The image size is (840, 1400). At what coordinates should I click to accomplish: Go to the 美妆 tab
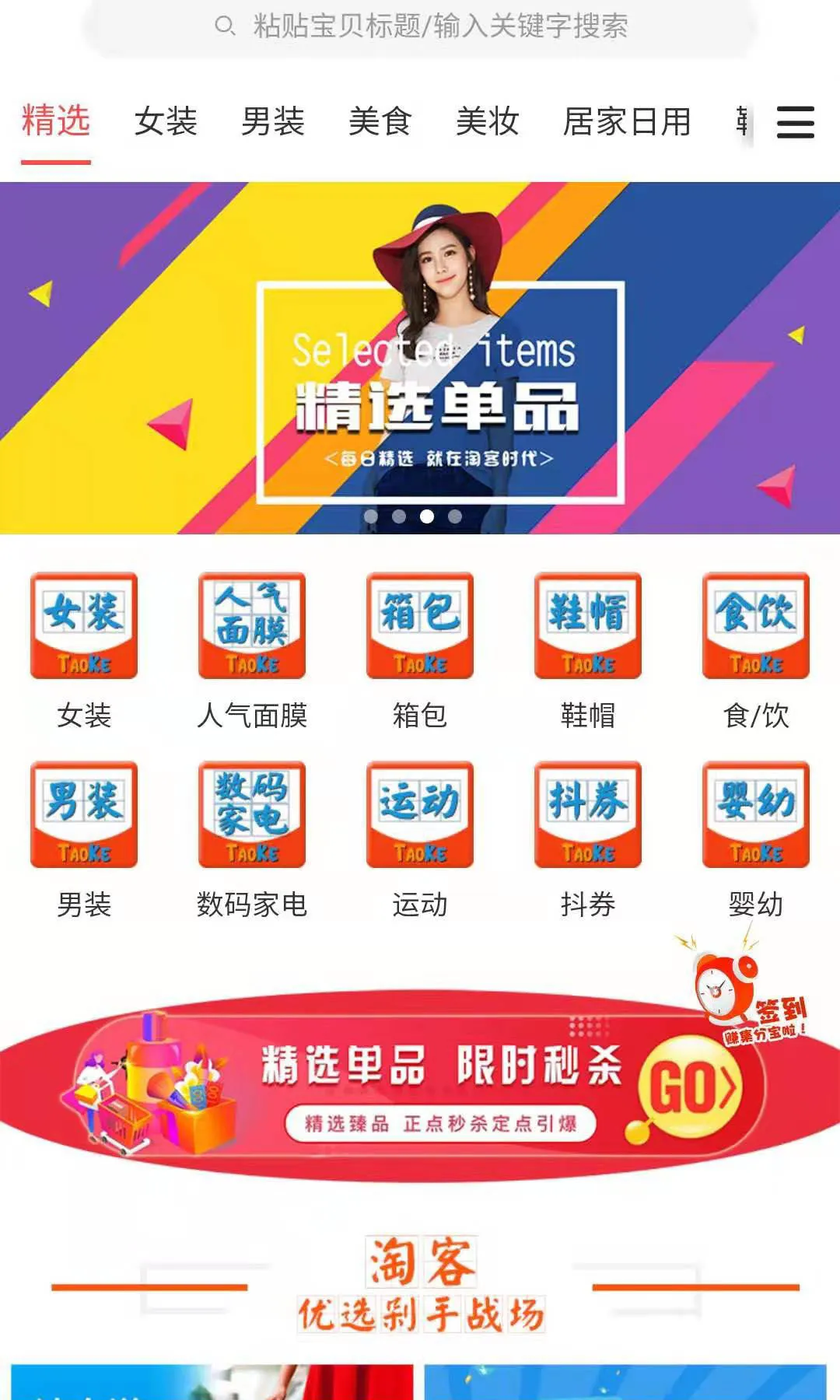pos(487,122)
